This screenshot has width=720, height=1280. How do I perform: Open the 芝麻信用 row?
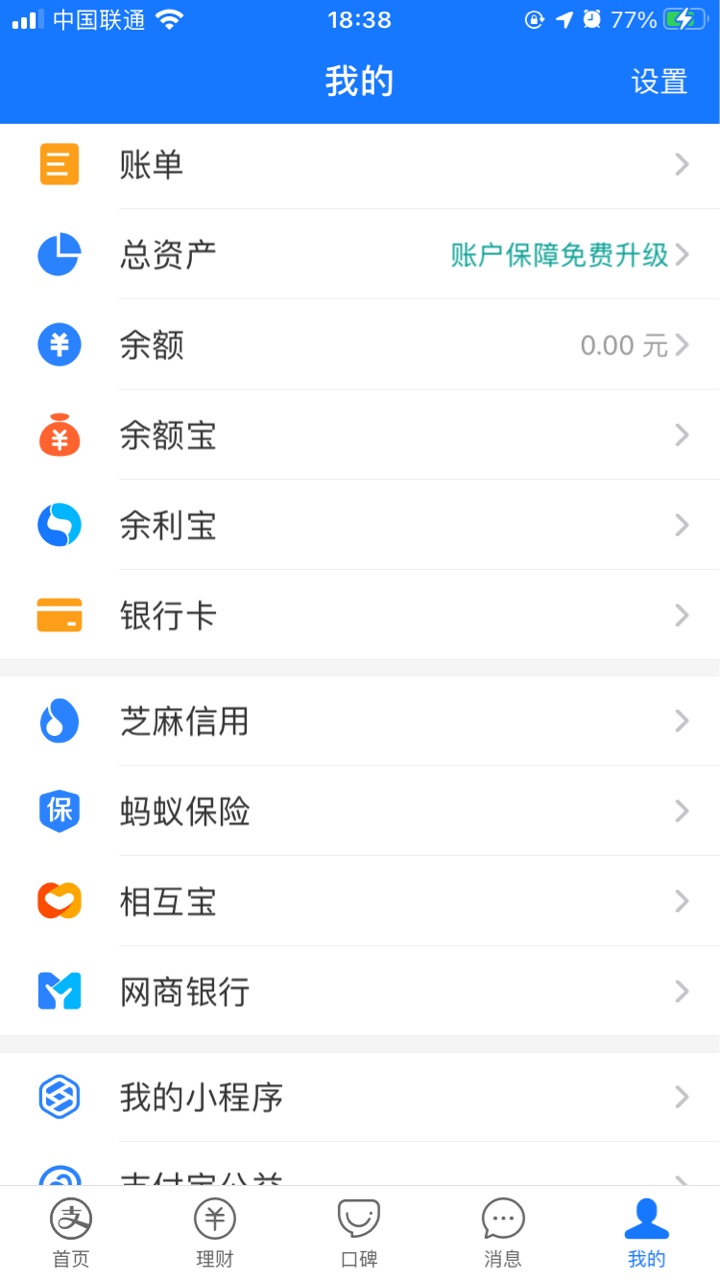coord(360,720)
